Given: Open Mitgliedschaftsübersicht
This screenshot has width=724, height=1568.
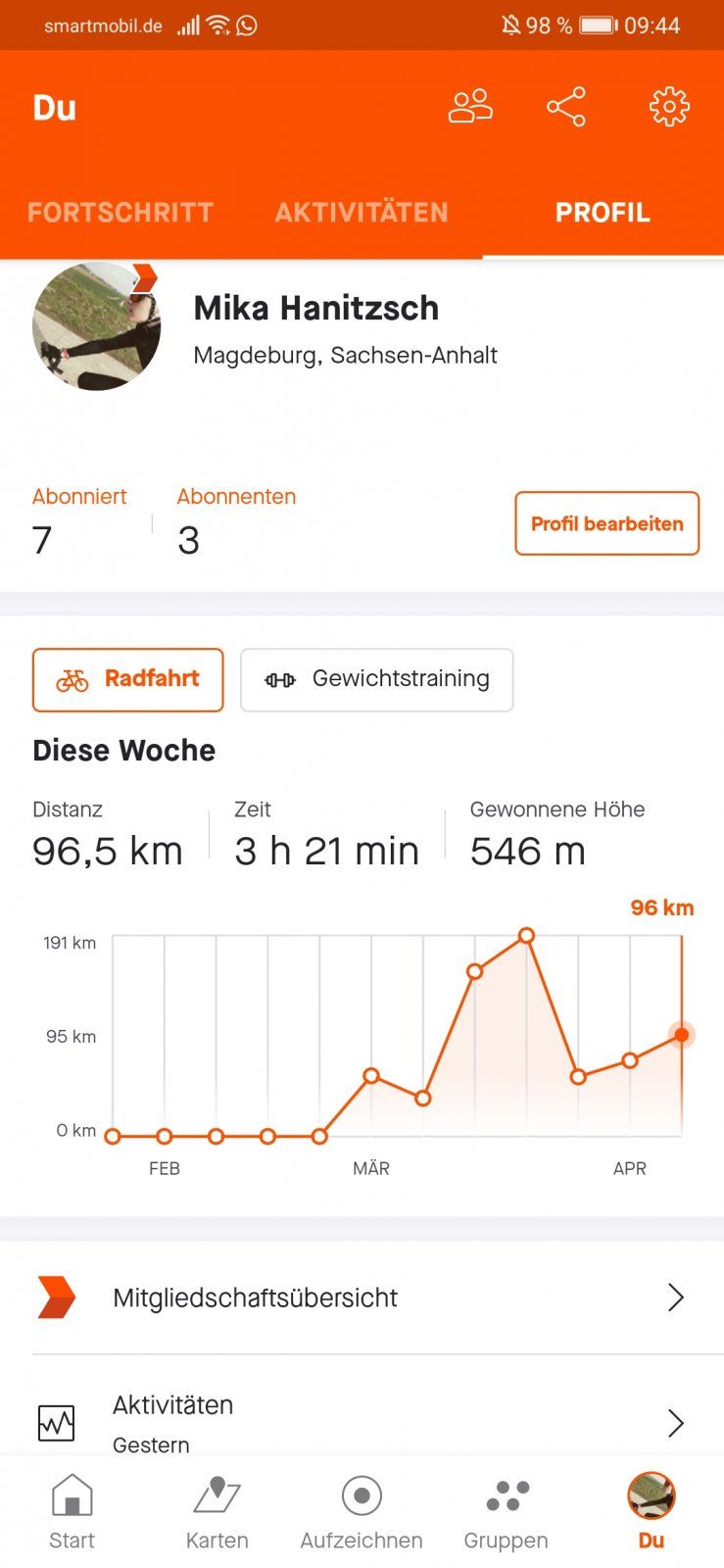Looking at the screenshot, I should pos(362,1298).
